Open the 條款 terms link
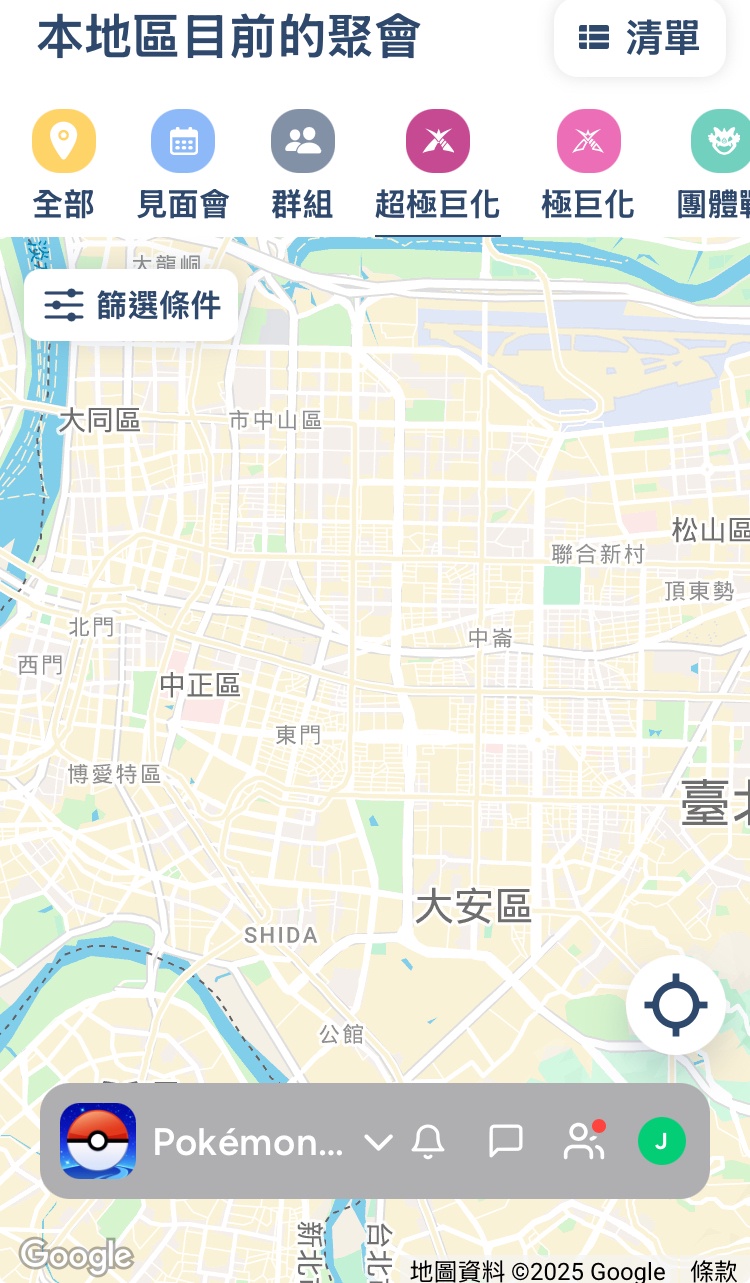750x1283 pixels. click(x=714, y=1271)
